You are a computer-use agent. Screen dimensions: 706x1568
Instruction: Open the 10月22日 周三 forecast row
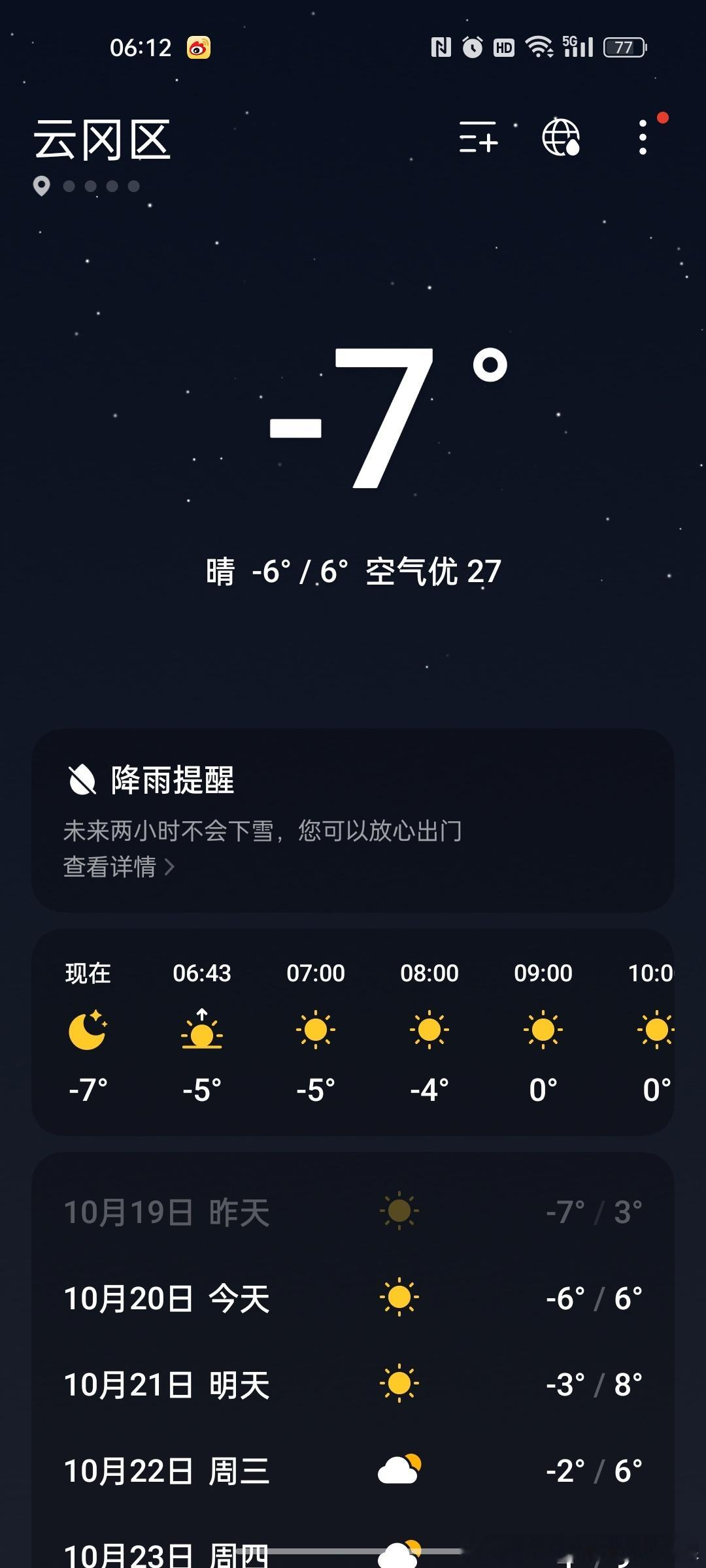tap(353, 1471)
